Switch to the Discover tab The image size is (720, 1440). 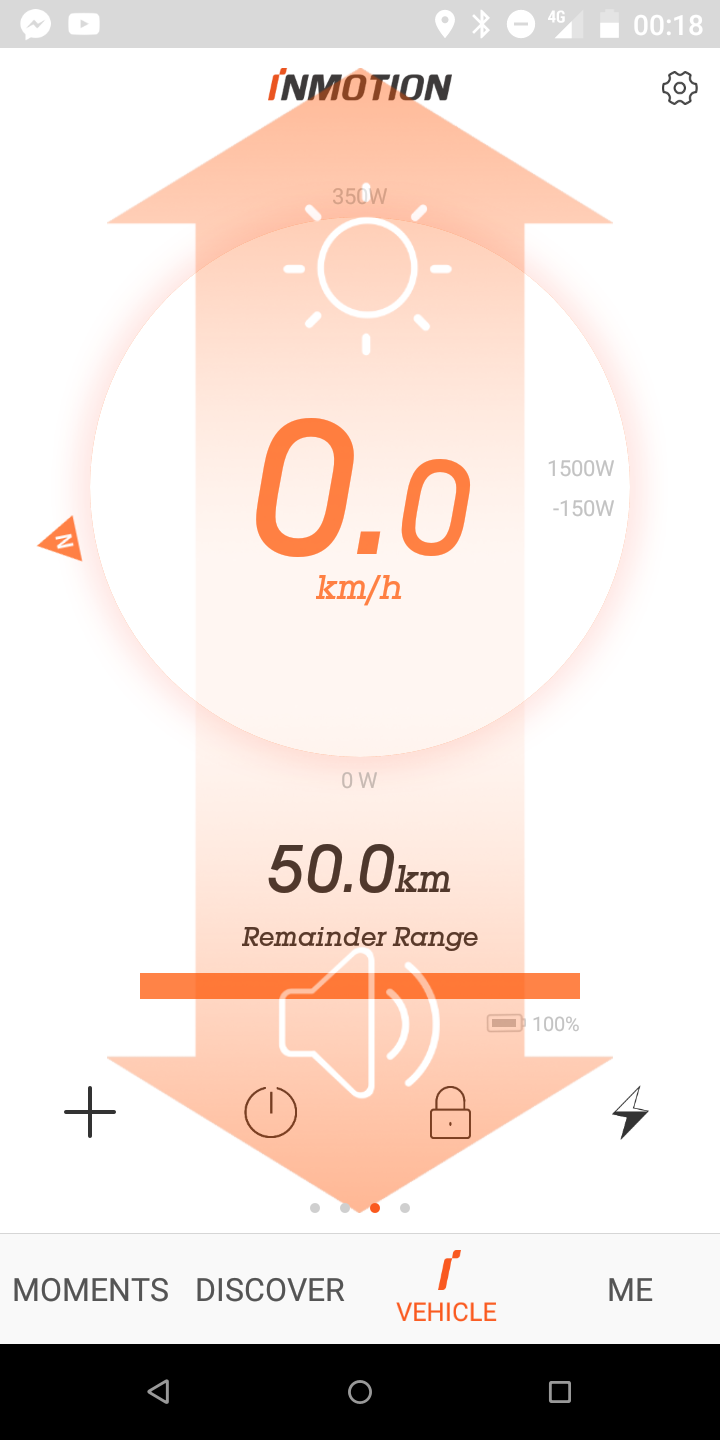click(270, 1290)
